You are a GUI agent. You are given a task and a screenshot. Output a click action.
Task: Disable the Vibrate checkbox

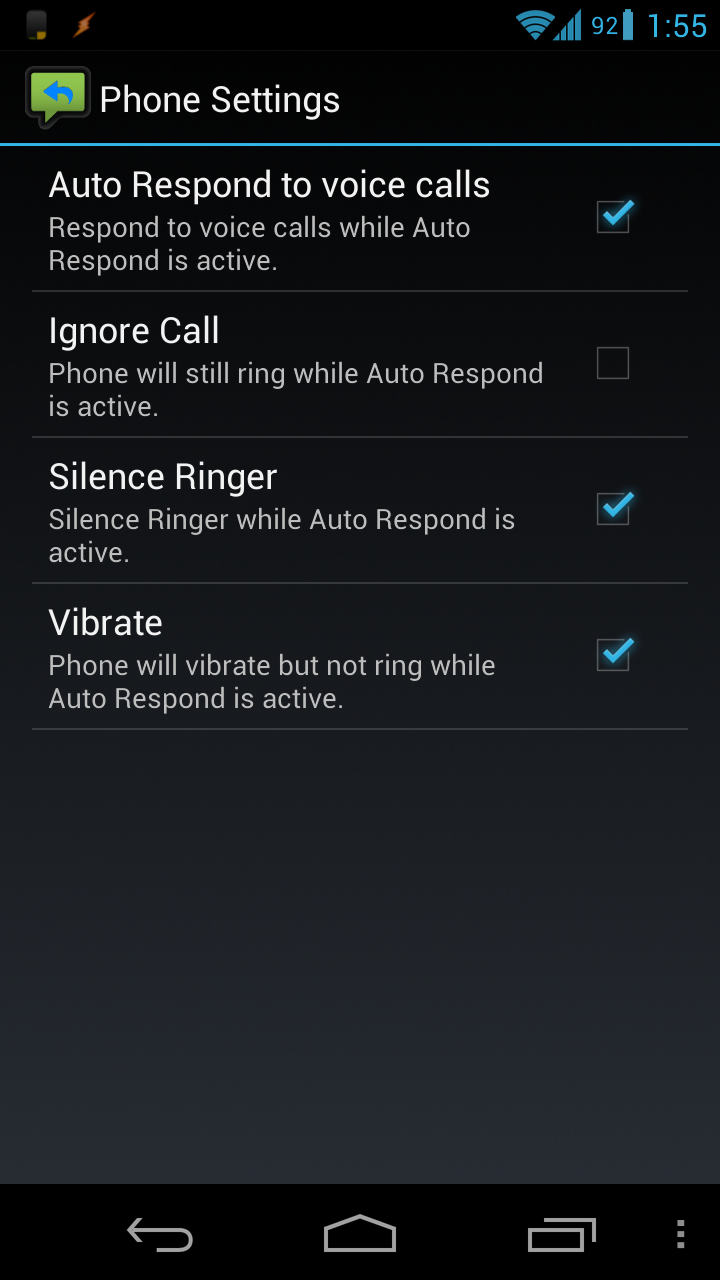coord(613,655)
